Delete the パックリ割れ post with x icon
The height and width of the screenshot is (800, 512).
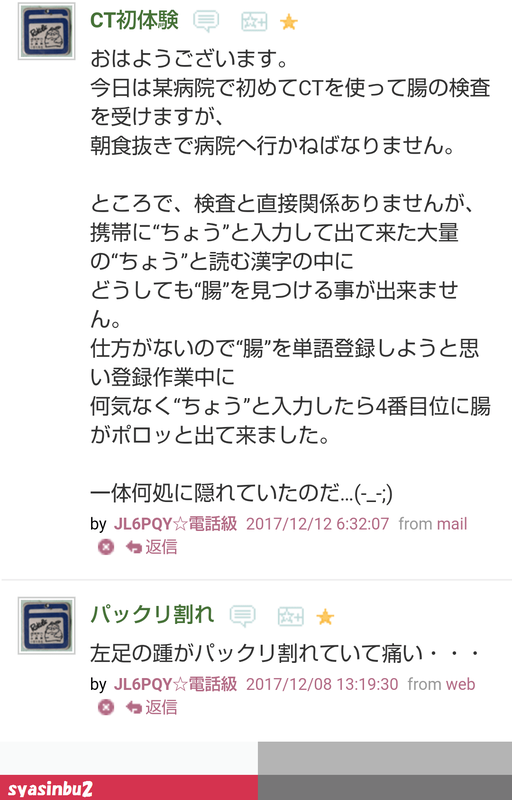pyautogui.click(x=106, y=708)
